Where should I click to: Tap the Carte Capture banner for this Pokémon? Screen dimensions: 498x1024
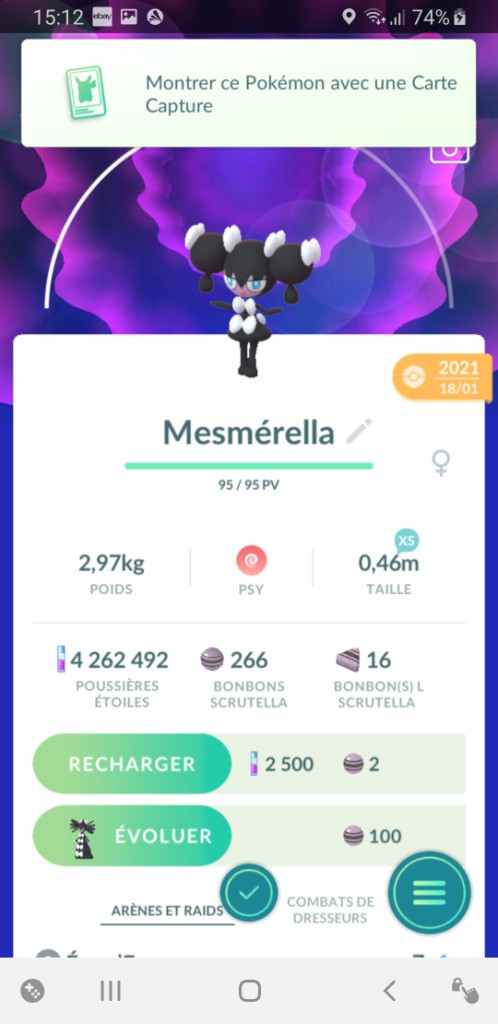tap(249, 93)
